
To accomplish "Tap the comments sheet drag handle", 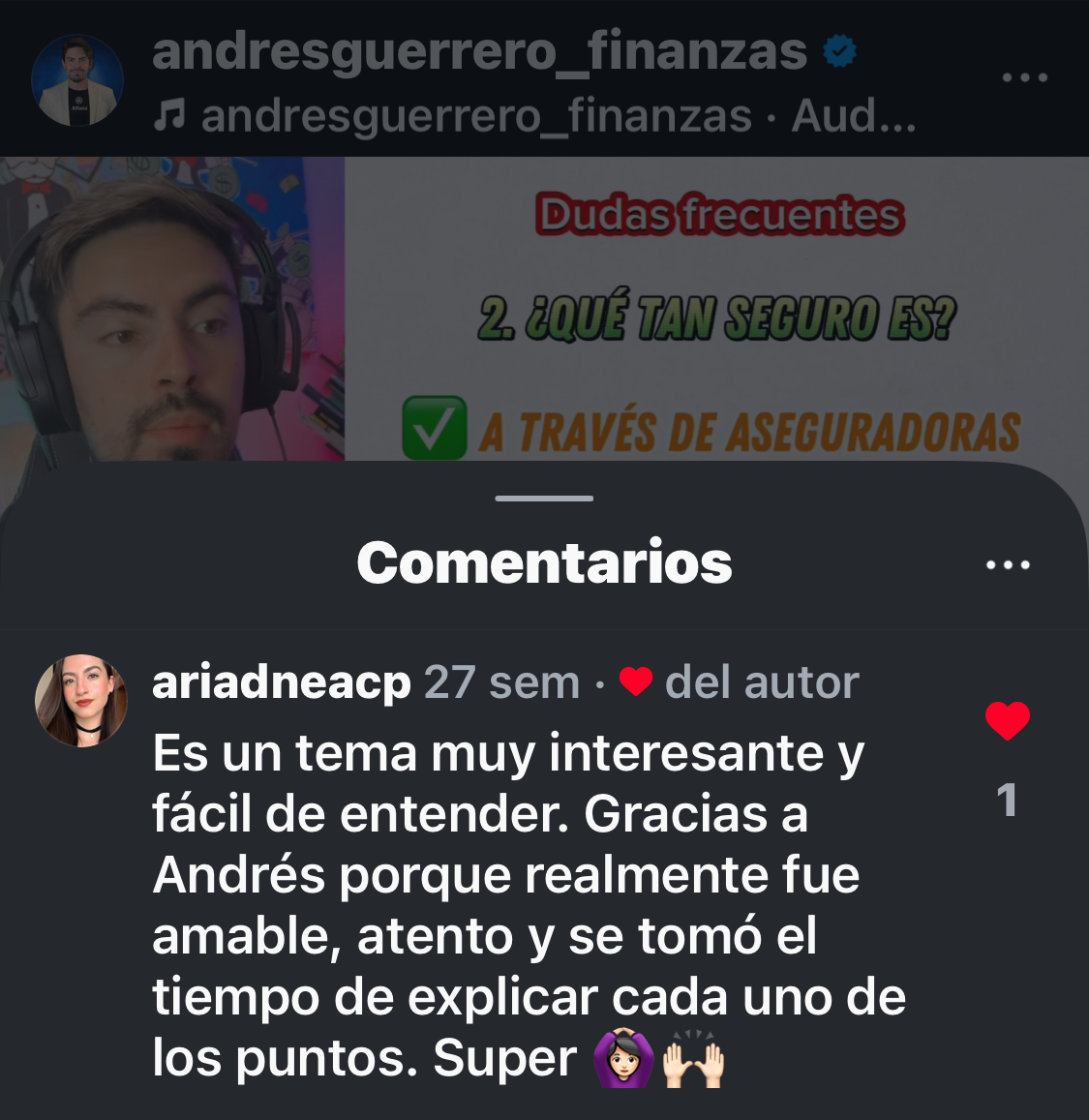I will point(544,499).
